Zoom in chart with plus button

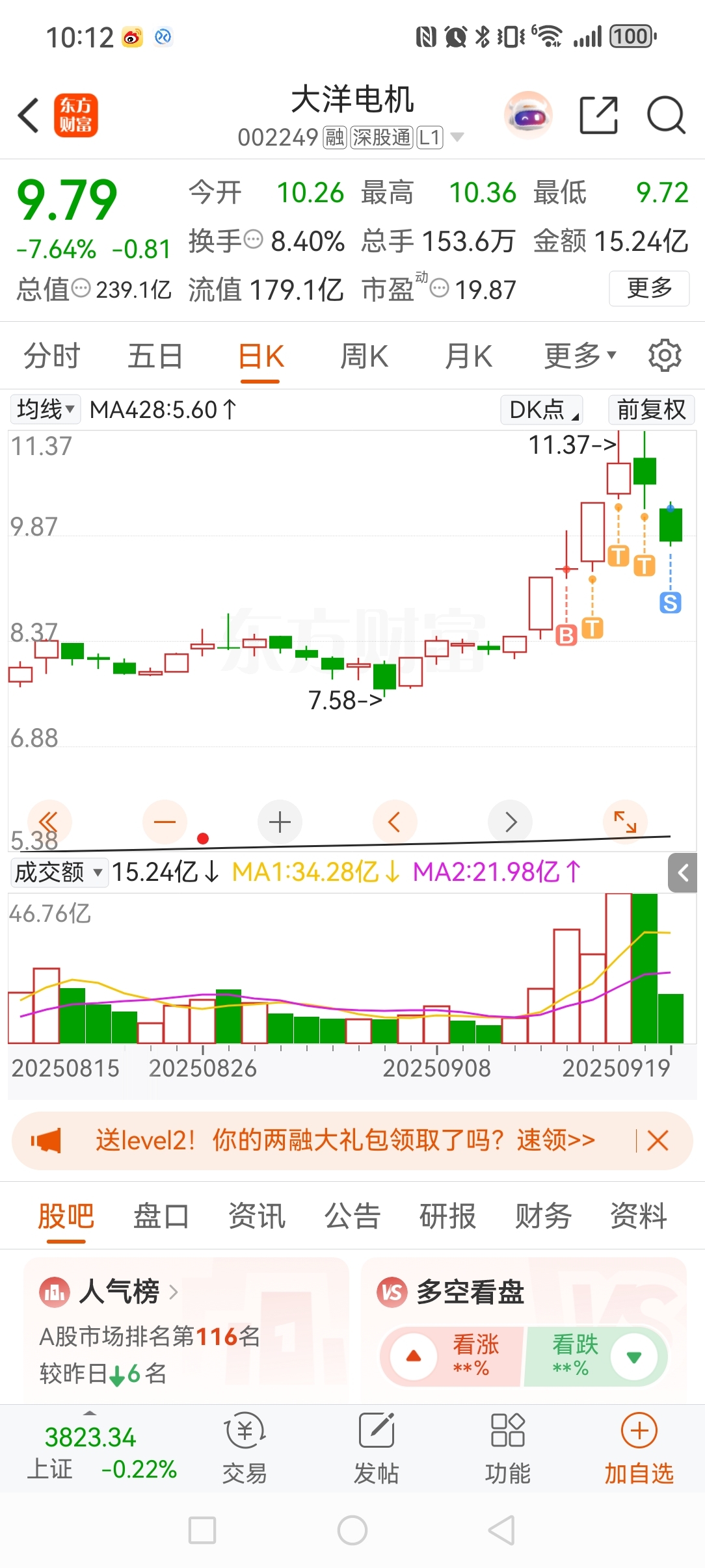click(x=280, y=822)
